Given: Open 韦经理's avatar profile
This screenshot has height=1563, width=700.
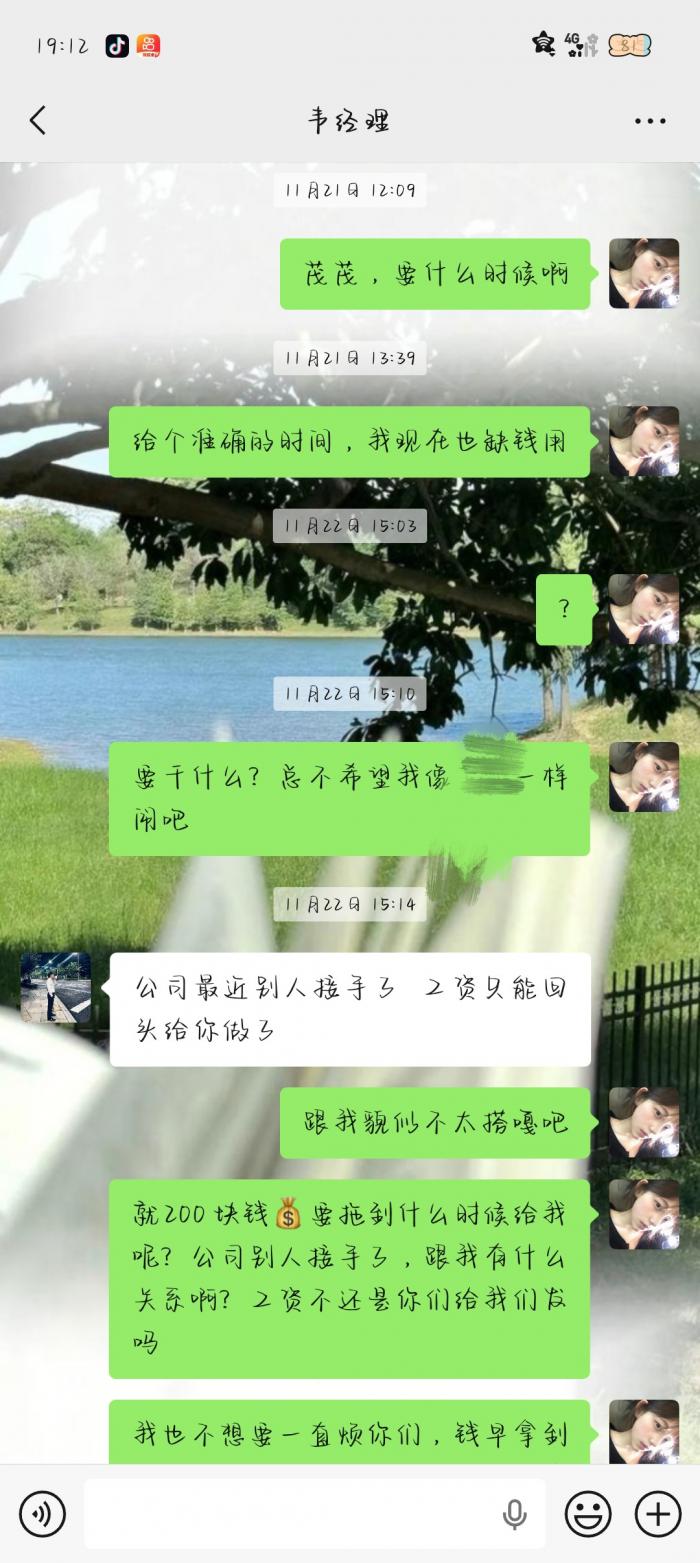Looking at the screenshot, I should (x=56, y=988).
